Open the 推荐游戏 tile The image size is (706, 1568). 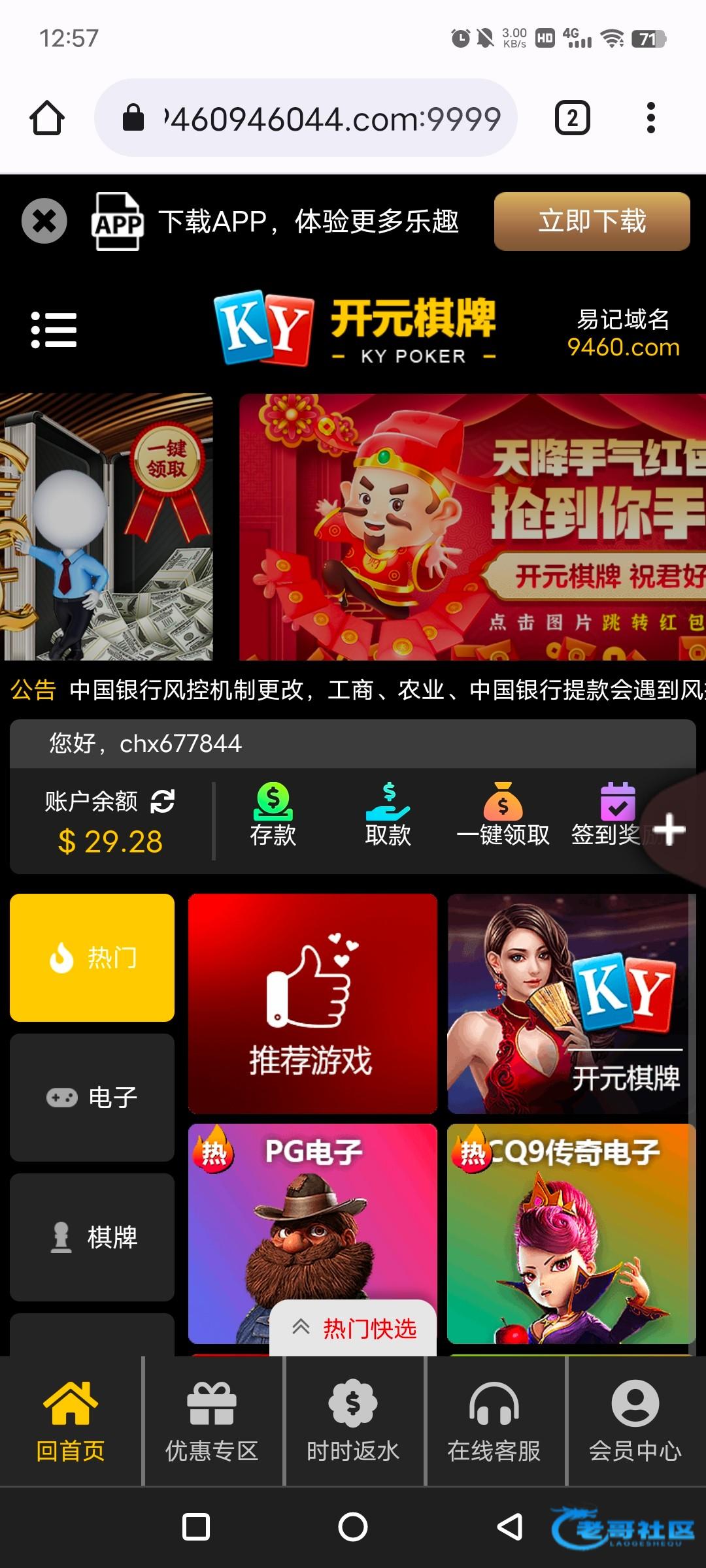[312, 1004]
